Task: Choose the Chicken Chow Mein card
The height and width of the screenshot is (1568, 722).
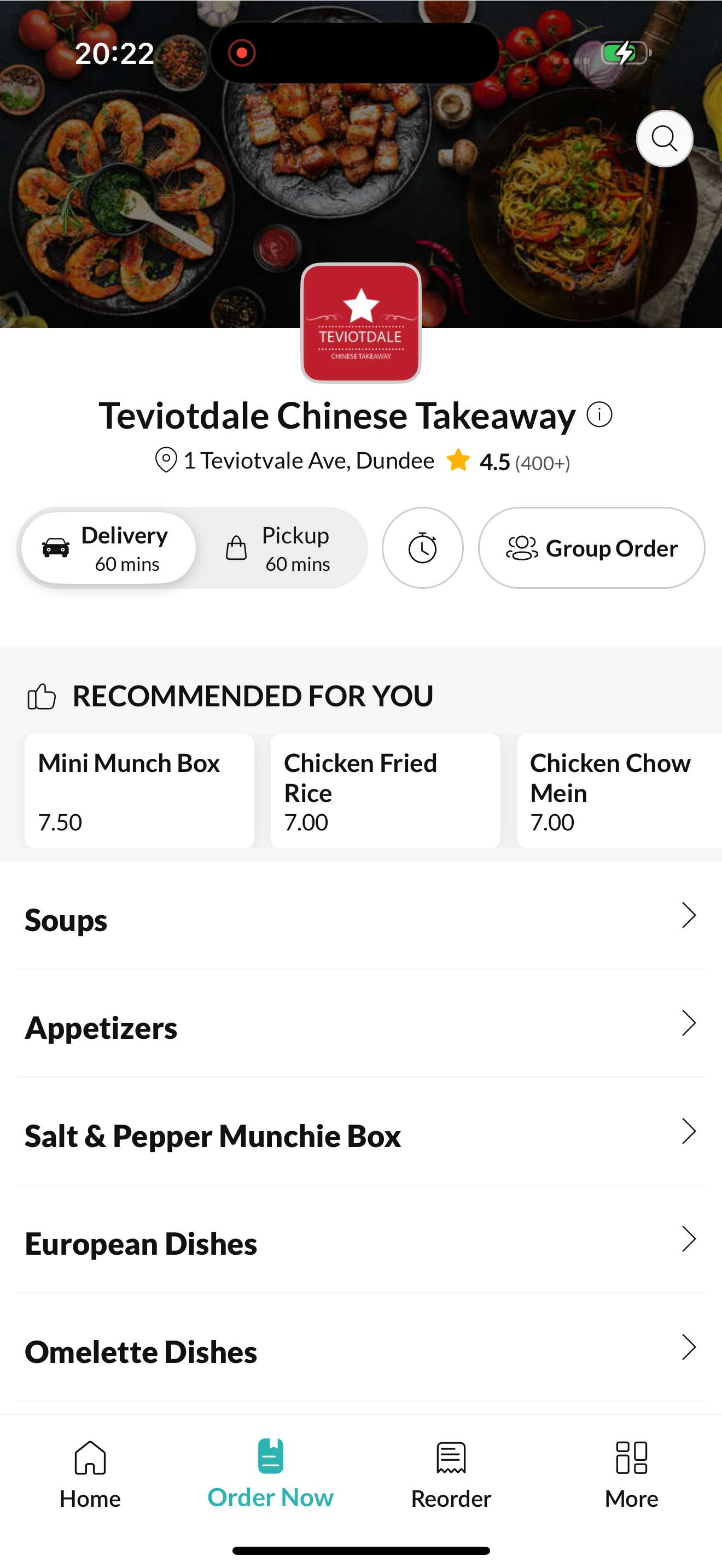Action: 619,791
